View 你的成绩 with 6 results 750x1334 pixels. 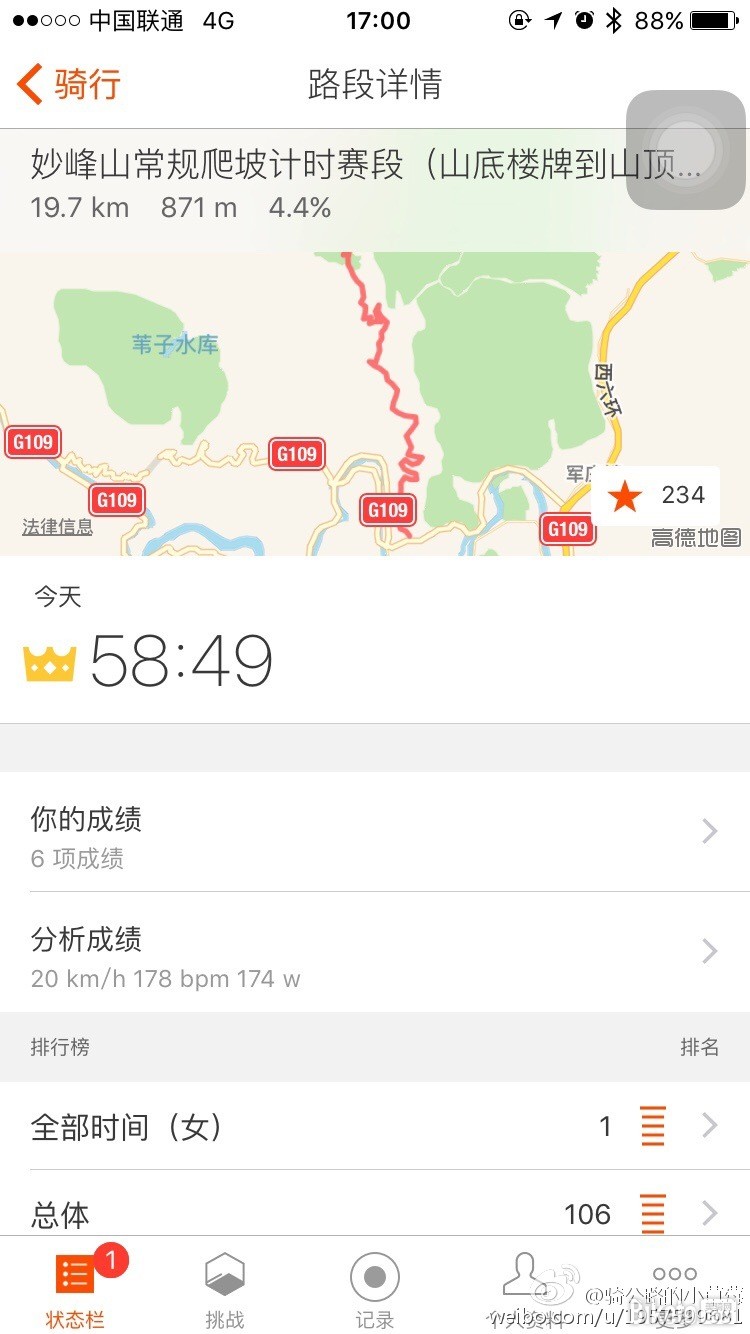coord(375,832)
